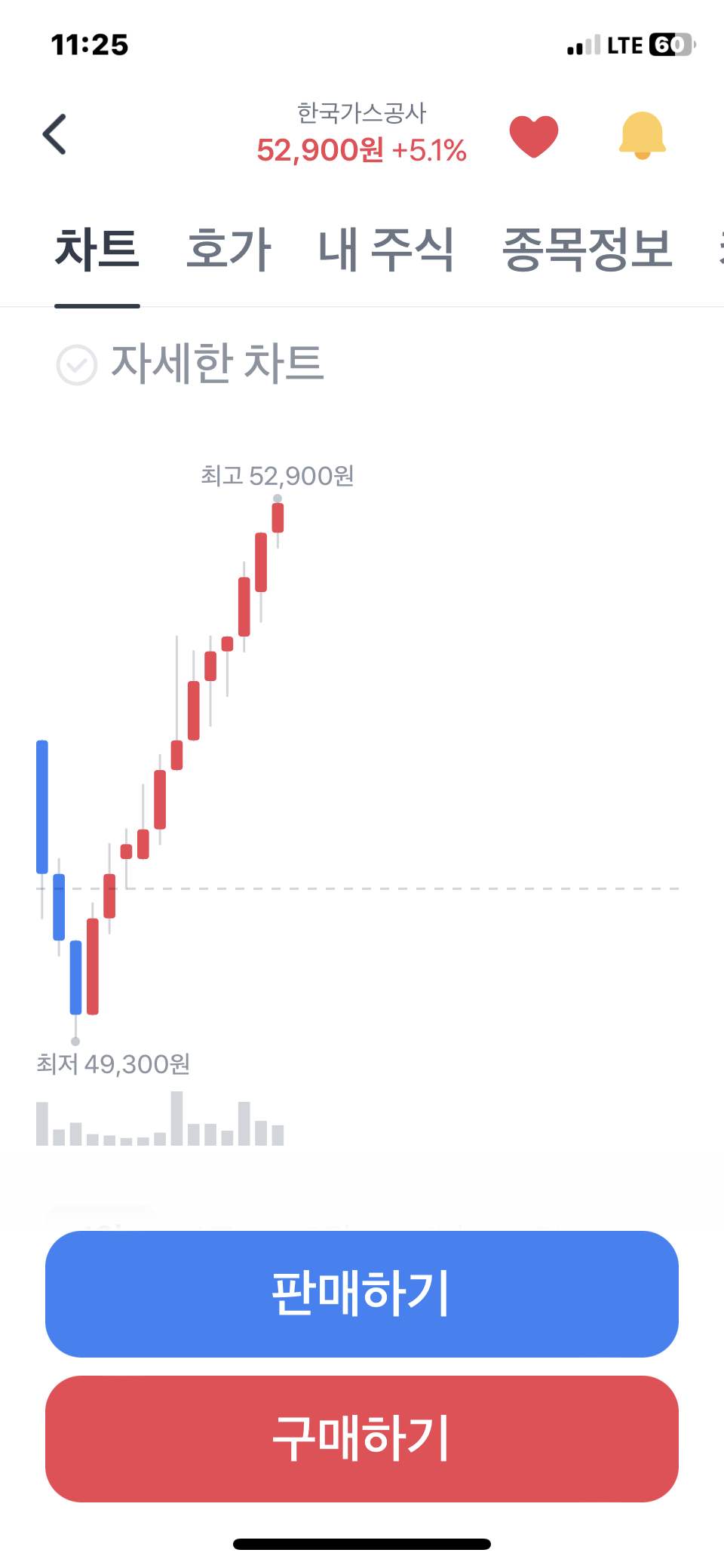Image resolution: width=724 pixels, height=1568 pixels.
Task: Switch to the 호가 tab
Action: [229, 250]
